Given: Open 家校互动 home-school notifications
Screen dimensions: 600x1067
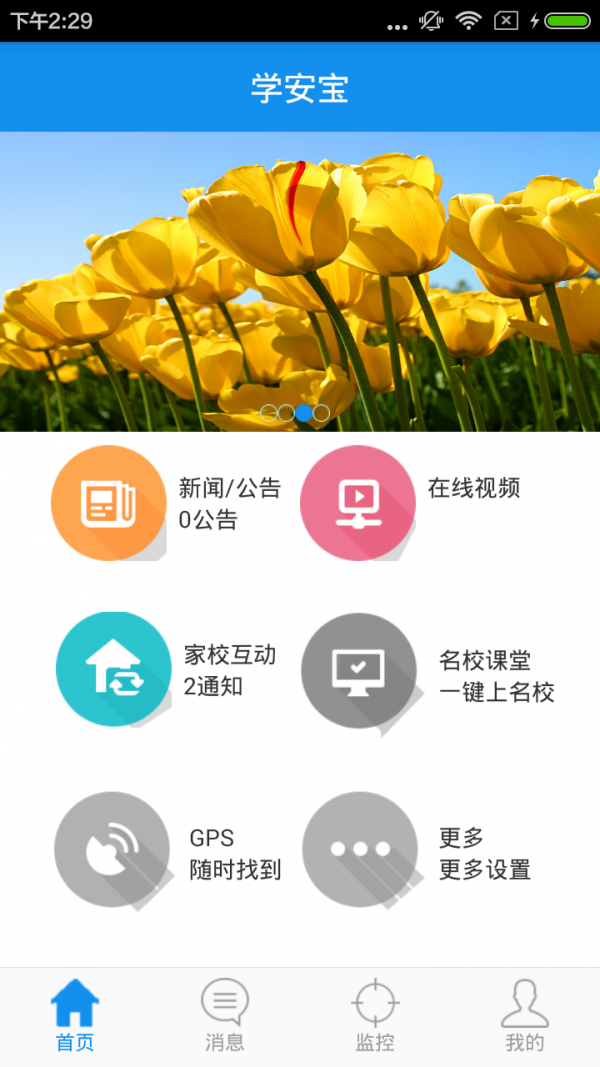Looking at the screenshot, I should (113, 669).
